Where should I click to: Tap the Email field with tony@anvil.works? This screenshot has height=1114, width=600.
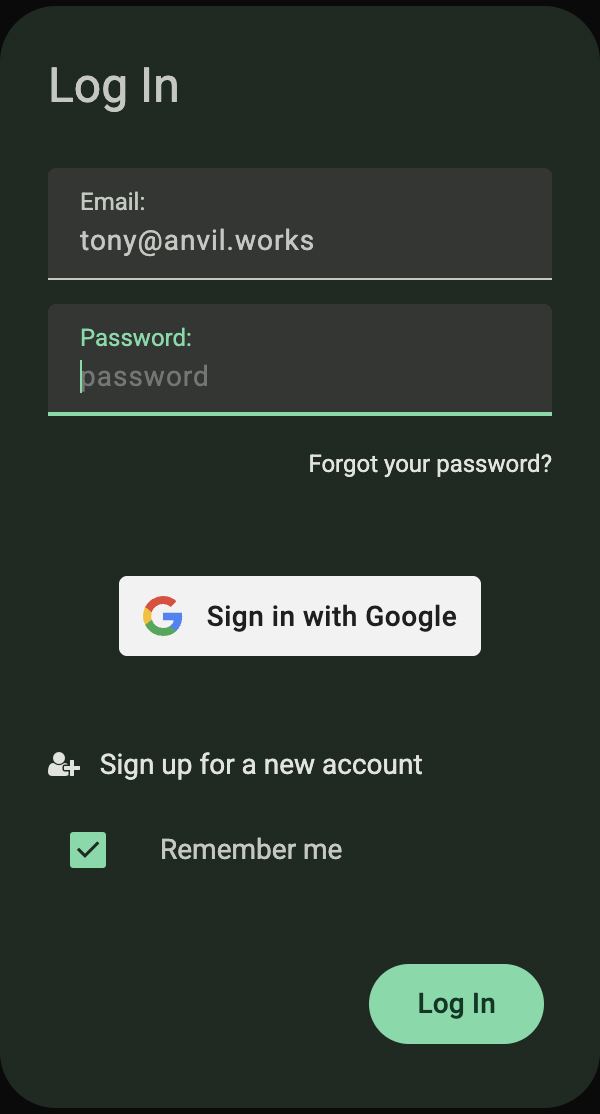pyautogui.click(x=299, y=240)
